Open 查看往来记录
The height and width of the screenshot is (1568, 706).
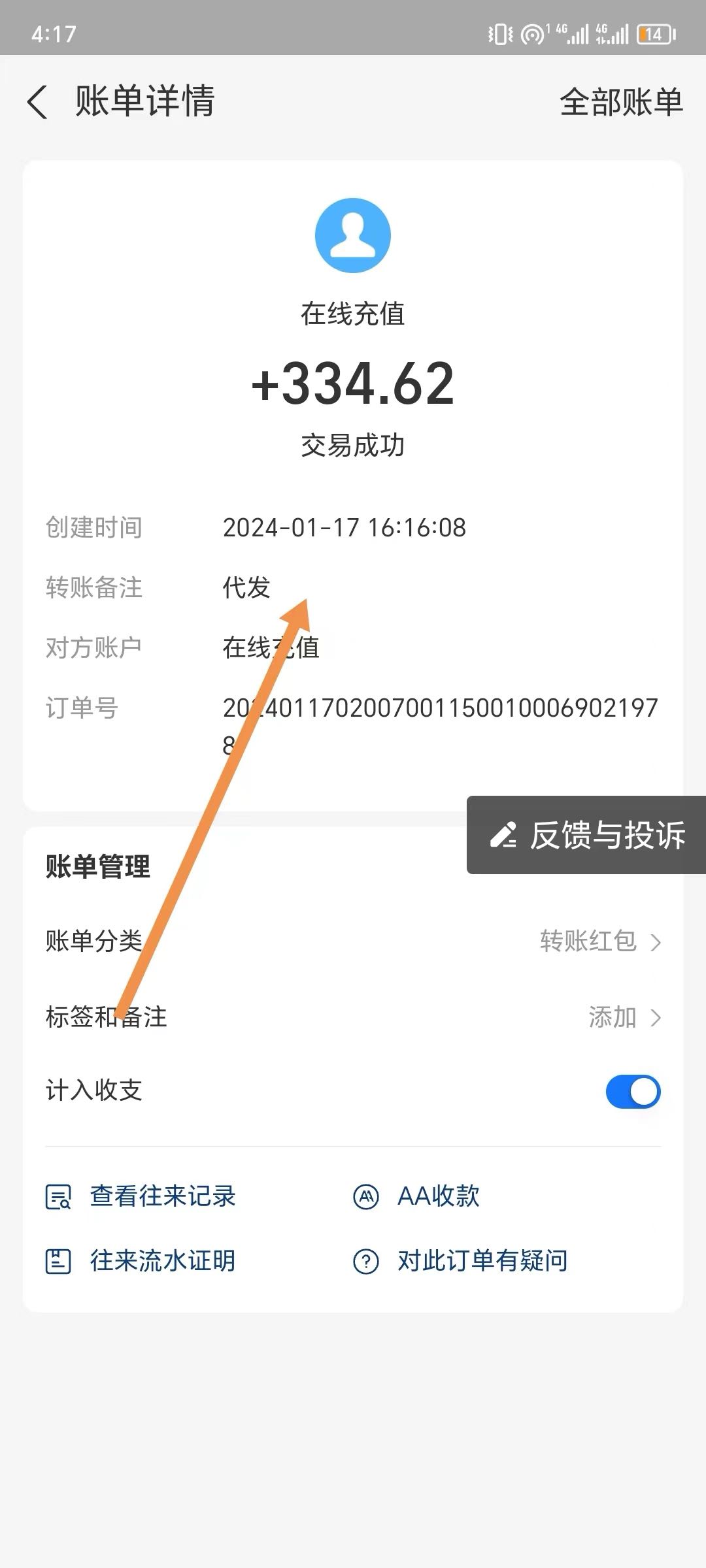pyautogui.click(x=141, y=1196)
